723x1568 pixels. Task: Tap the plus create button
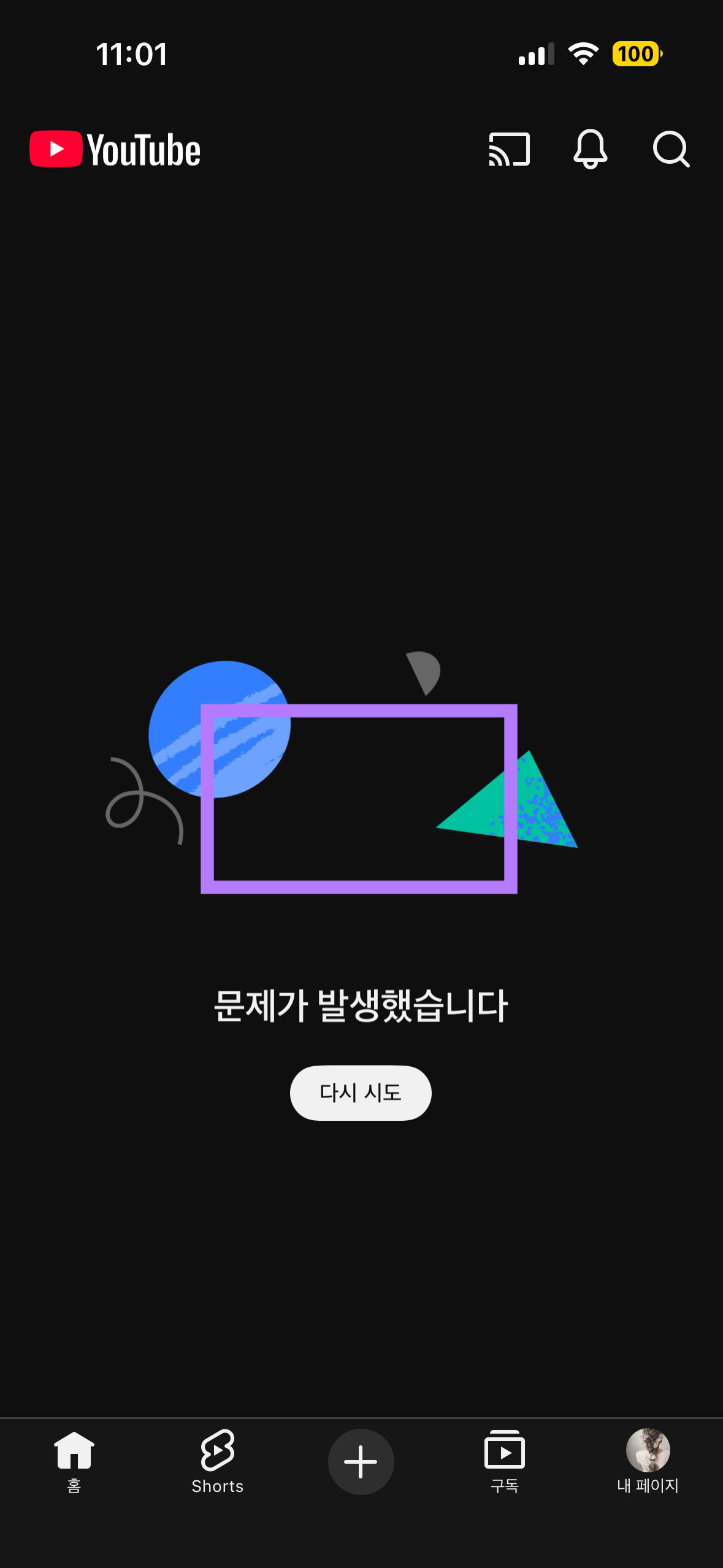[361, 1462]
